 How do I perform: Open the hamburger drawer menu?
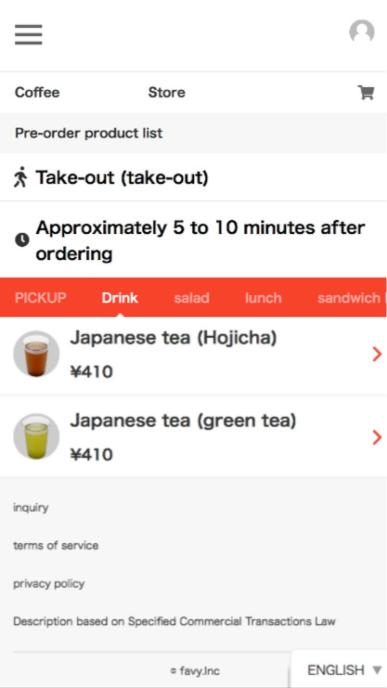pyautogui.click(x=29, y=34)
